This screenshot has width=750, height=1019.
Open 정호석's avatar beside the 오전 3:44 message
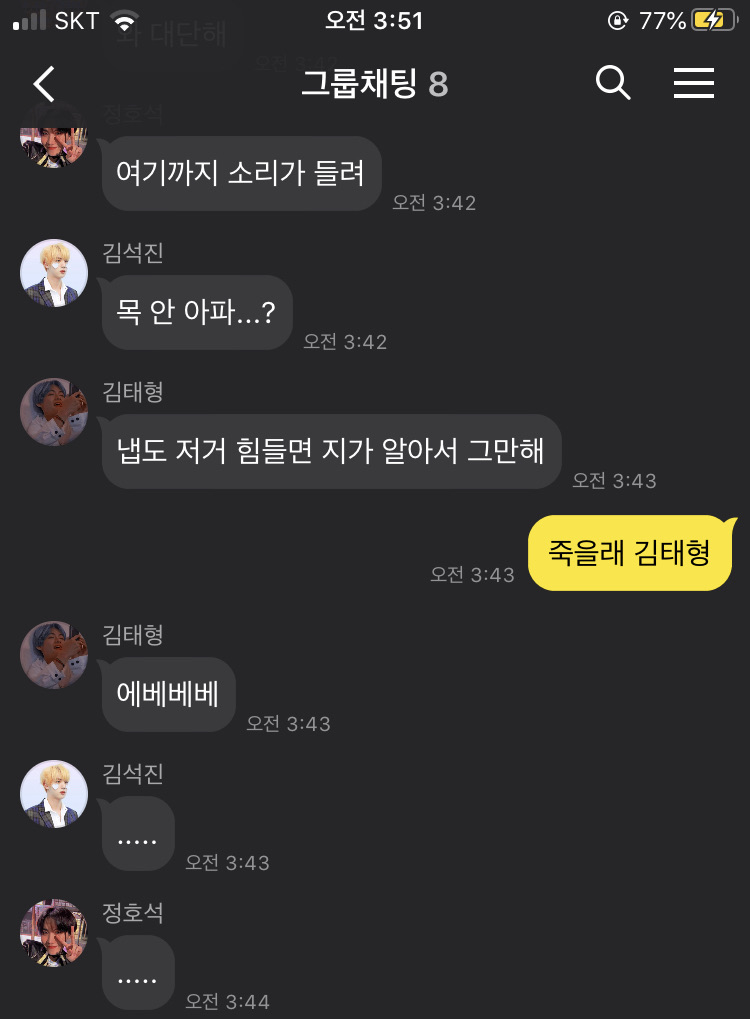pos(54,933)
